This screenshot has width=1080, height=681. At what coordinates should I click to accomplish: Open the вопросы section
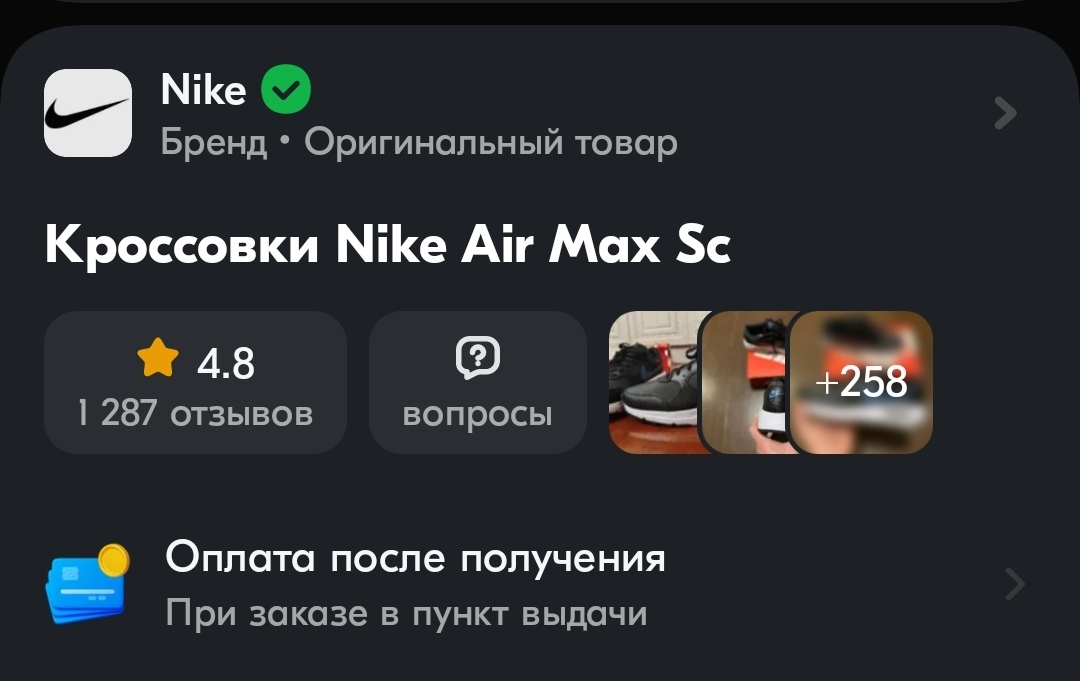[x=477, y=383]
